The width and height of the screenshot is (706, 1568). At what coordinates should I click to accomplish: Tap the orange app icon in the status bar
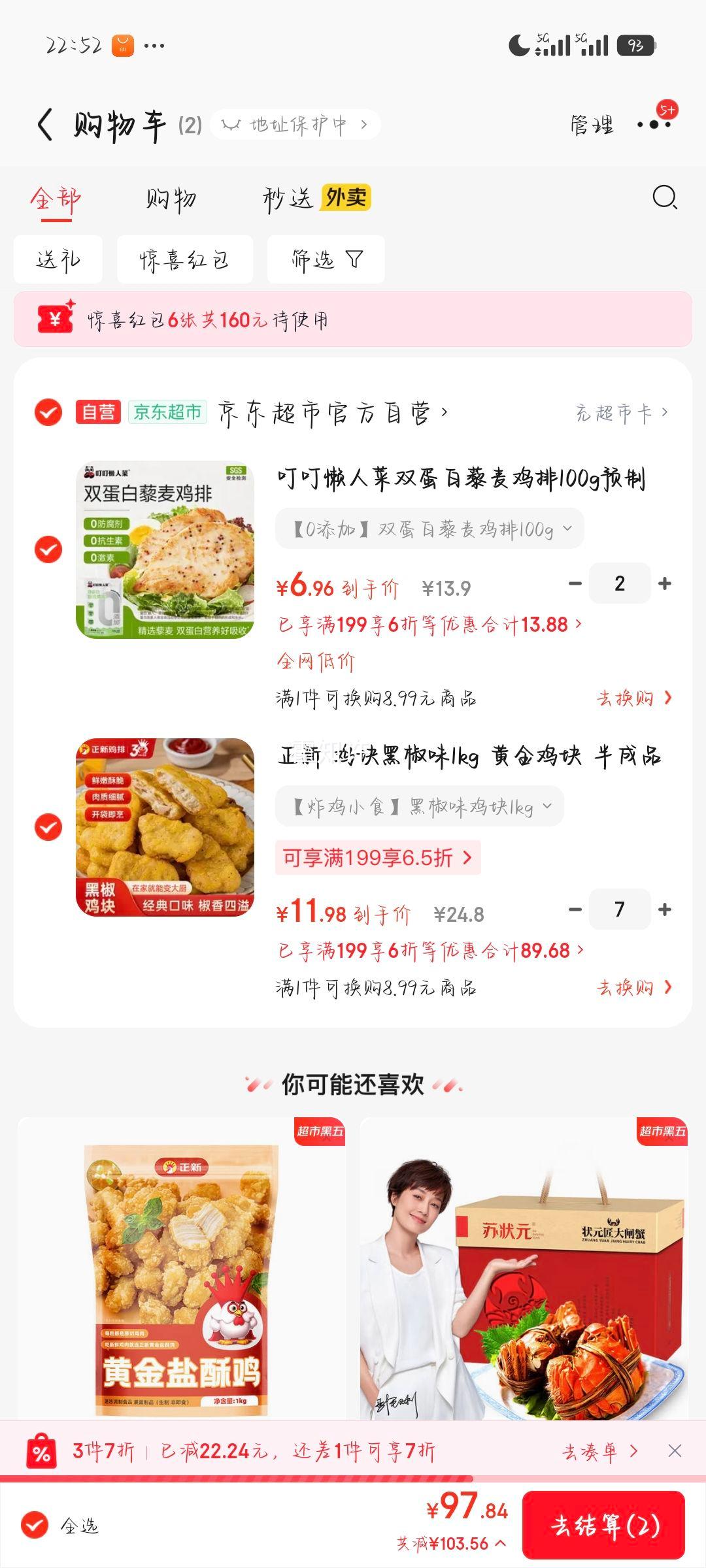coord(124,44)
